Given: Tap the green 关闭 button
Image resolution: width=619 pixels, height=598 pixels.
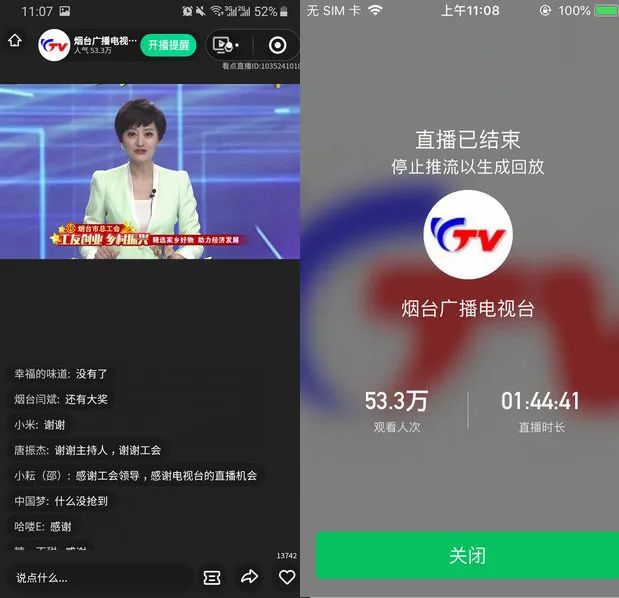Looking at the screenshot, I should pyautogui.click(x=467, y=555).
